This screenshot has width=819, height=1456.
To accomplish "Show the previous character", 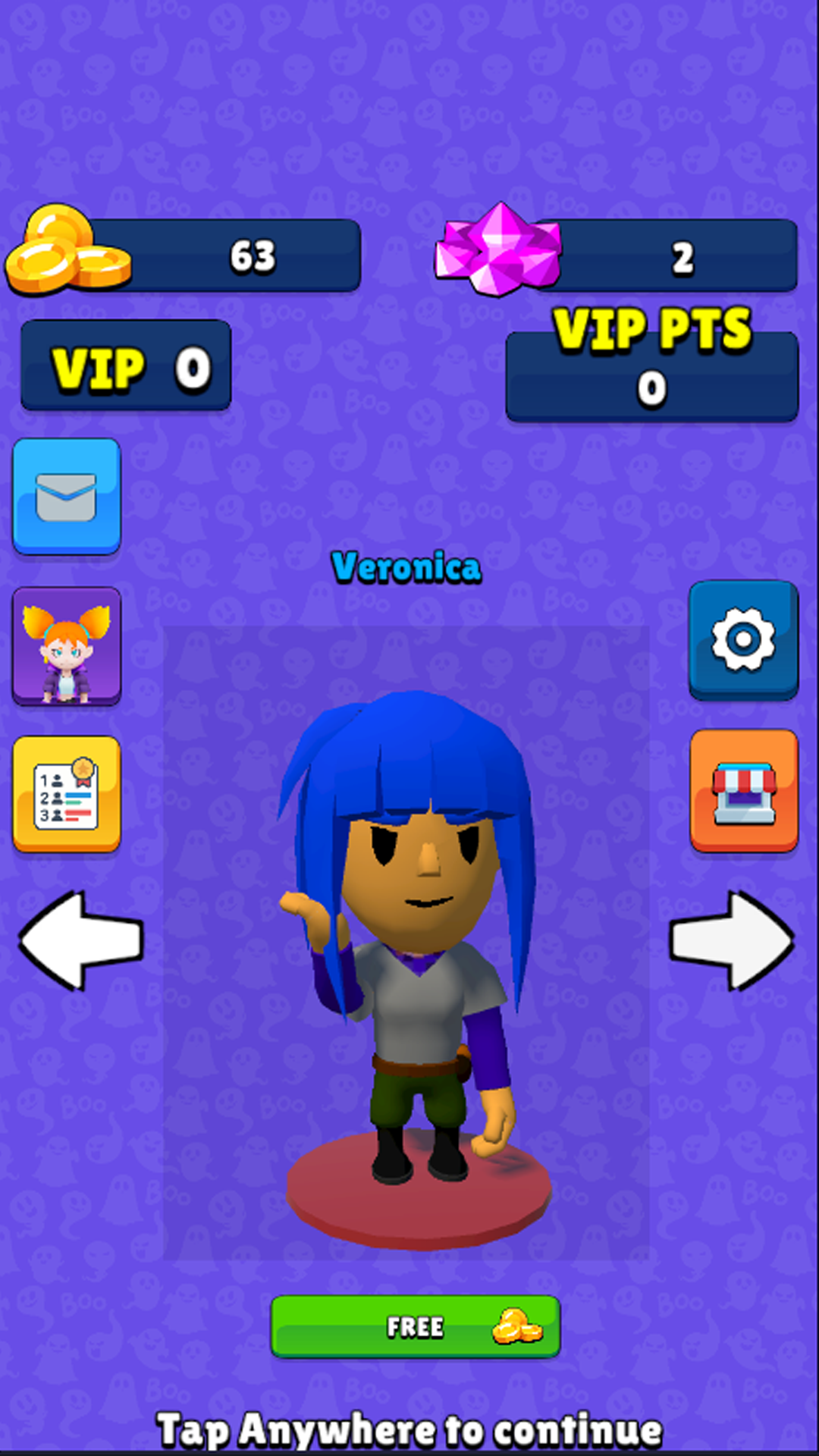I will coord(80,940).
